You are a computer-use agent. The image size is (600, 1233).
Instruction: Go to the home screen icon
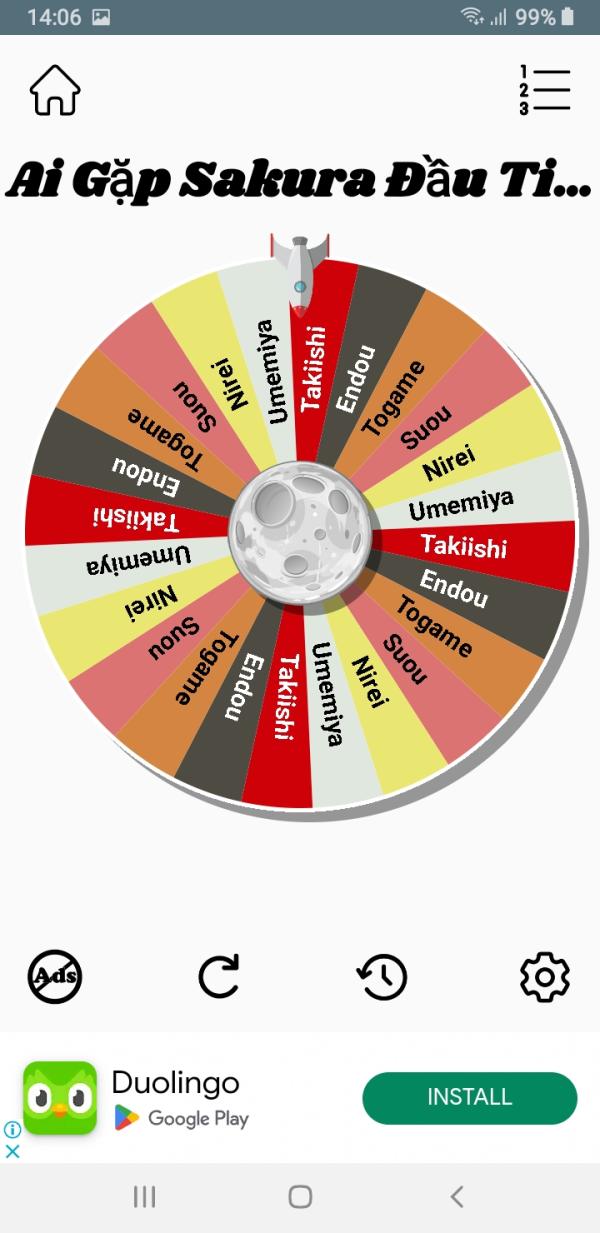(x=54, y=91)
